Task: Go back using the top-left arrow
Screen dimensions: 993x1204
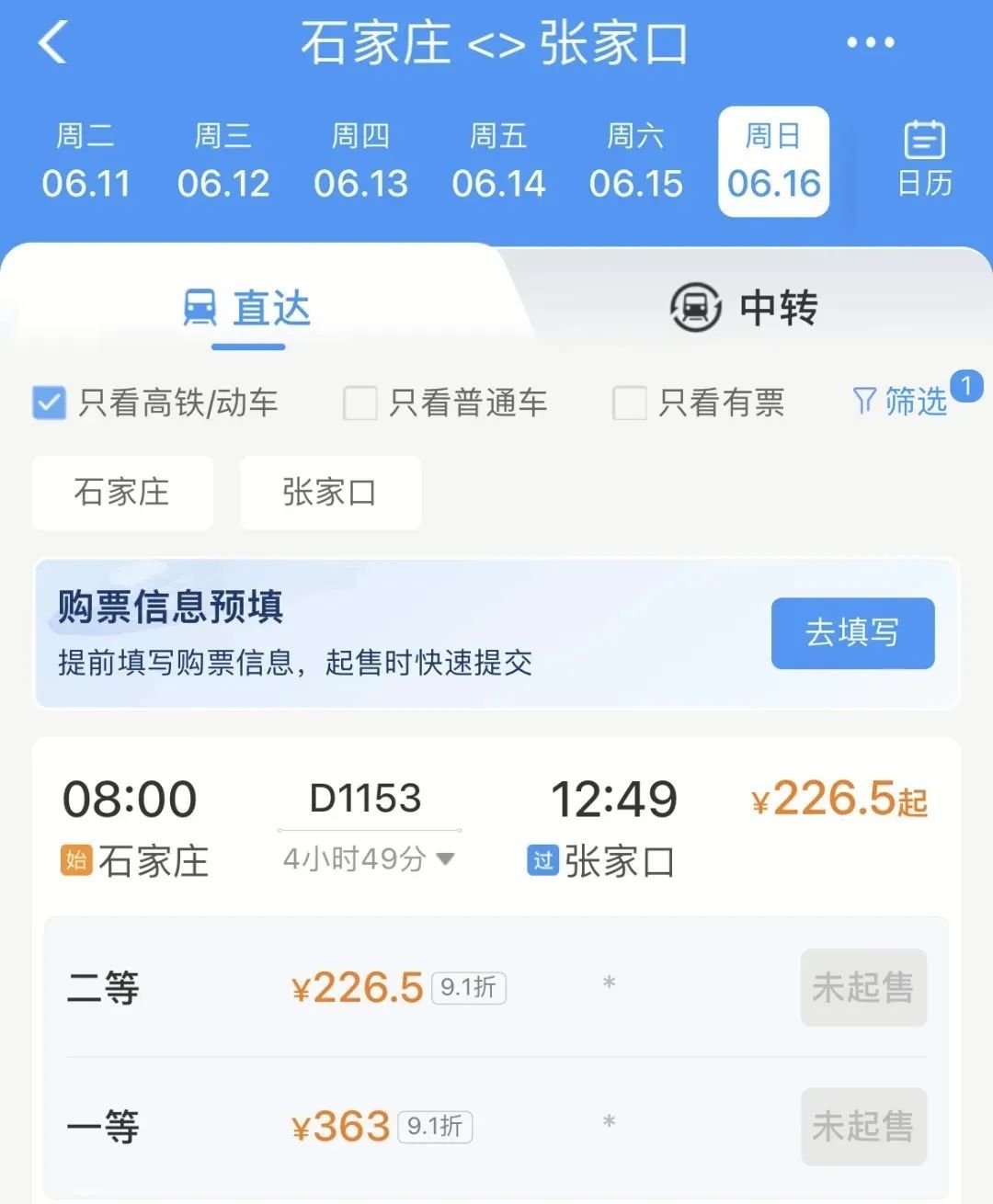Action: tap(53, 42)
